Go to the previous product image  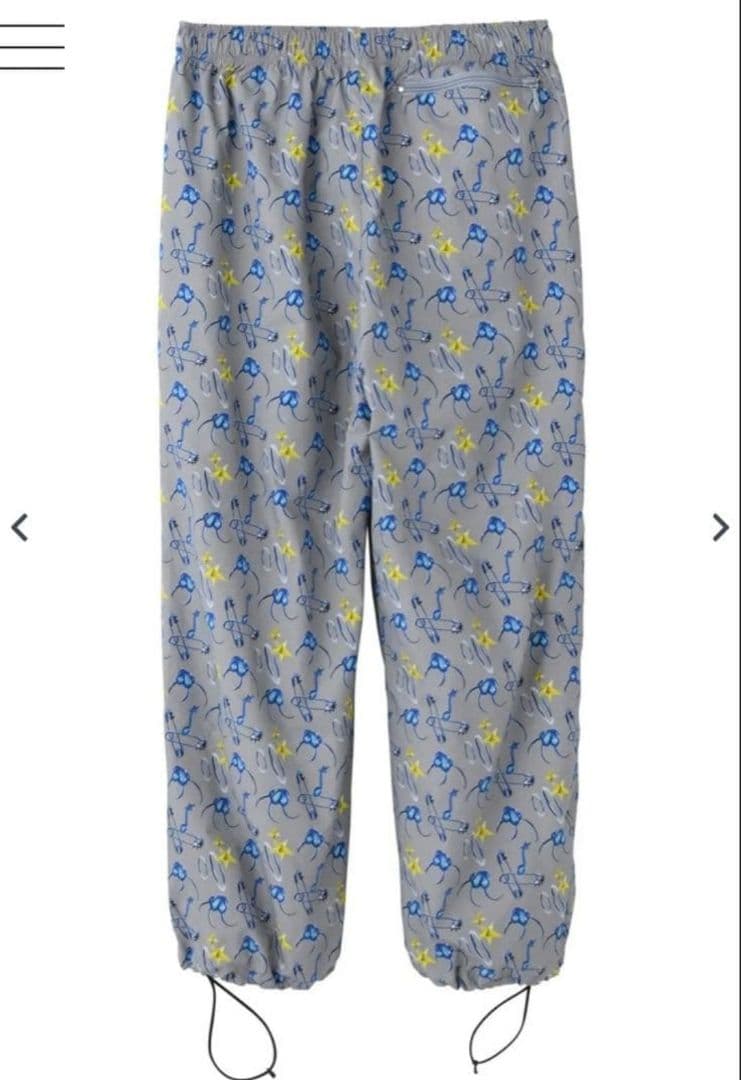(20, 527)
